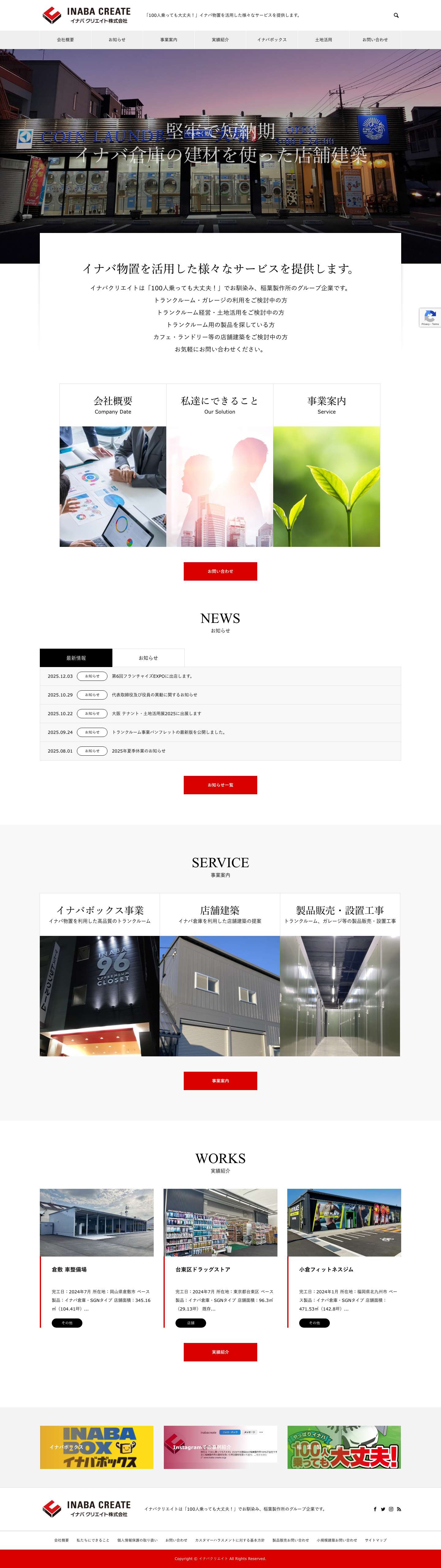Viewport: 441px width, 1568px height.
Task: Tap the red お問い合わせ button
Action: (x=220, y=571)
